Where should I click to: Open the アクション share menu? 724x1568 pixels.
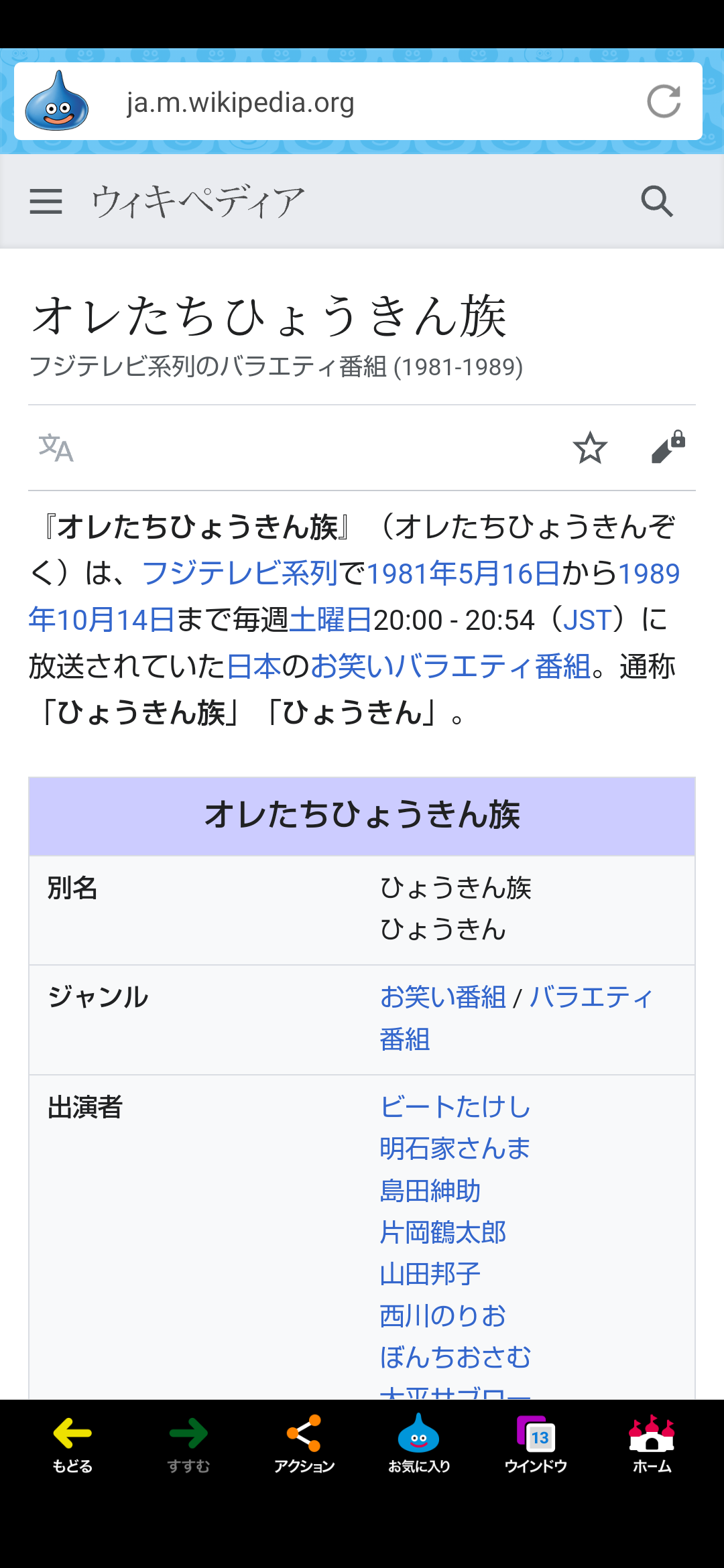click(304, 1444)
